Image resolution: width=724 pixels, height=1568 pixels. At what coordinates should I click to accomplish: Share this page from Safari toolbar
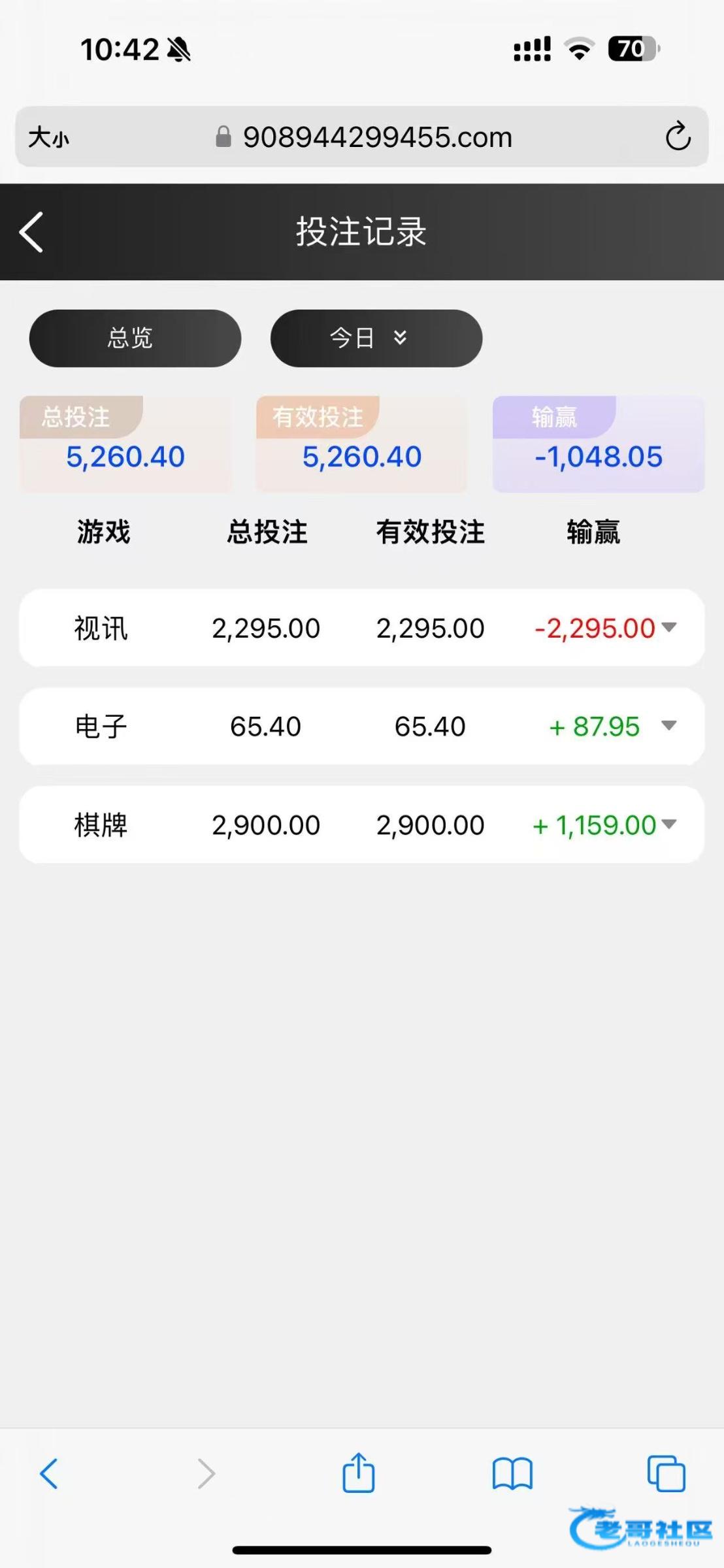pyautogui.click(x=359, y=1474)
